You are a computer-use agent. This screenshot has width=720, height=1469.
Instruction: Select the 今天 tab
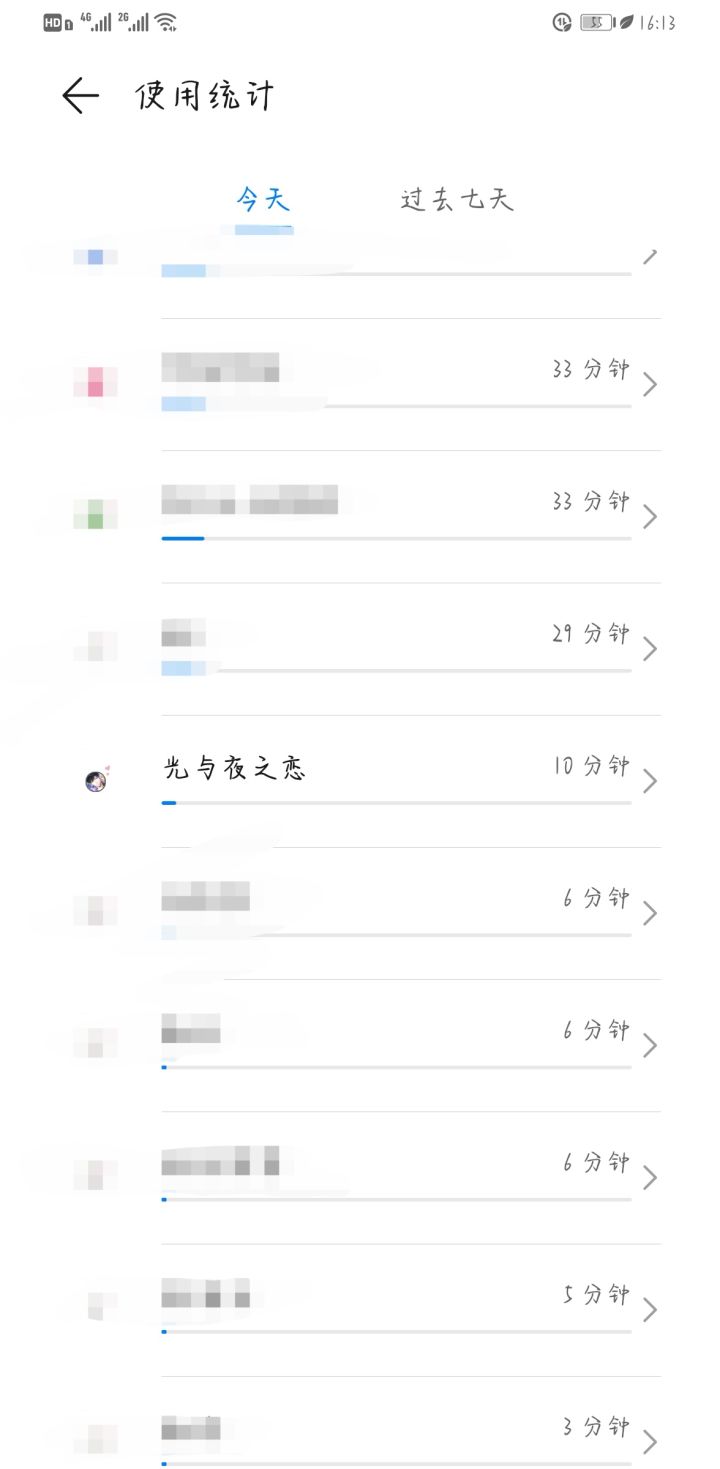tap(263, 199)
